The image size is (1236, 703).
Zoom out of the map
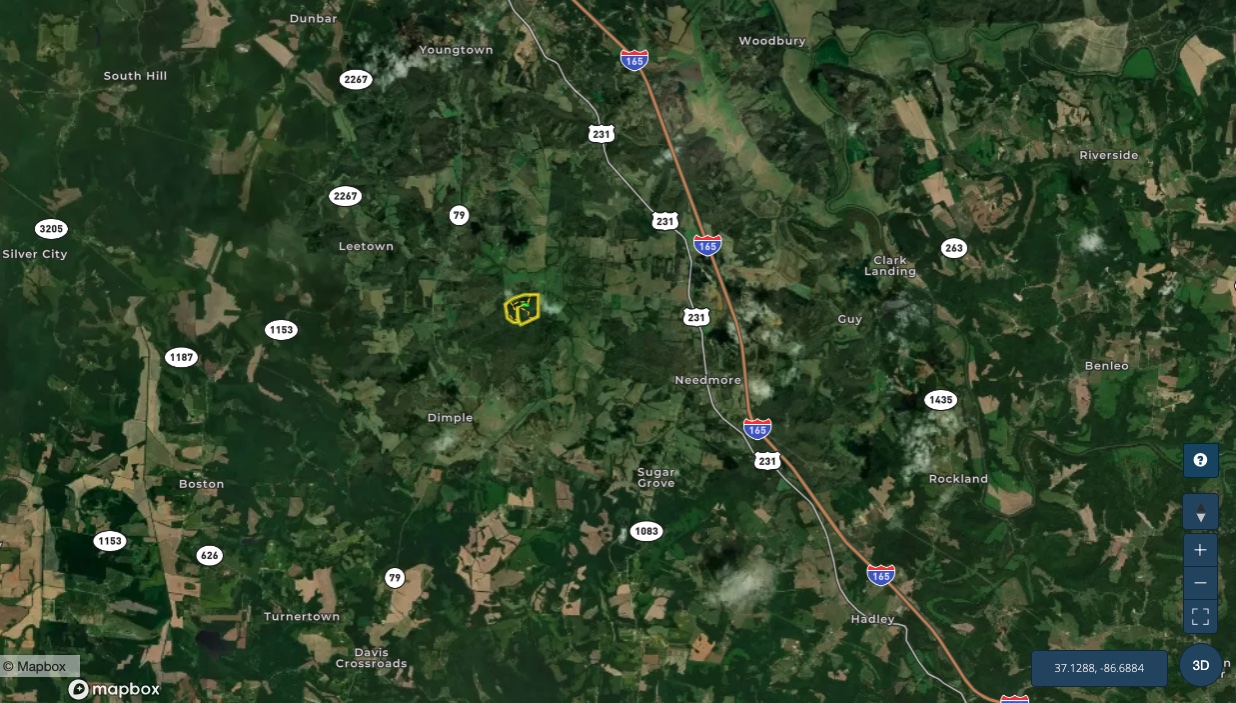(1200, 583)
